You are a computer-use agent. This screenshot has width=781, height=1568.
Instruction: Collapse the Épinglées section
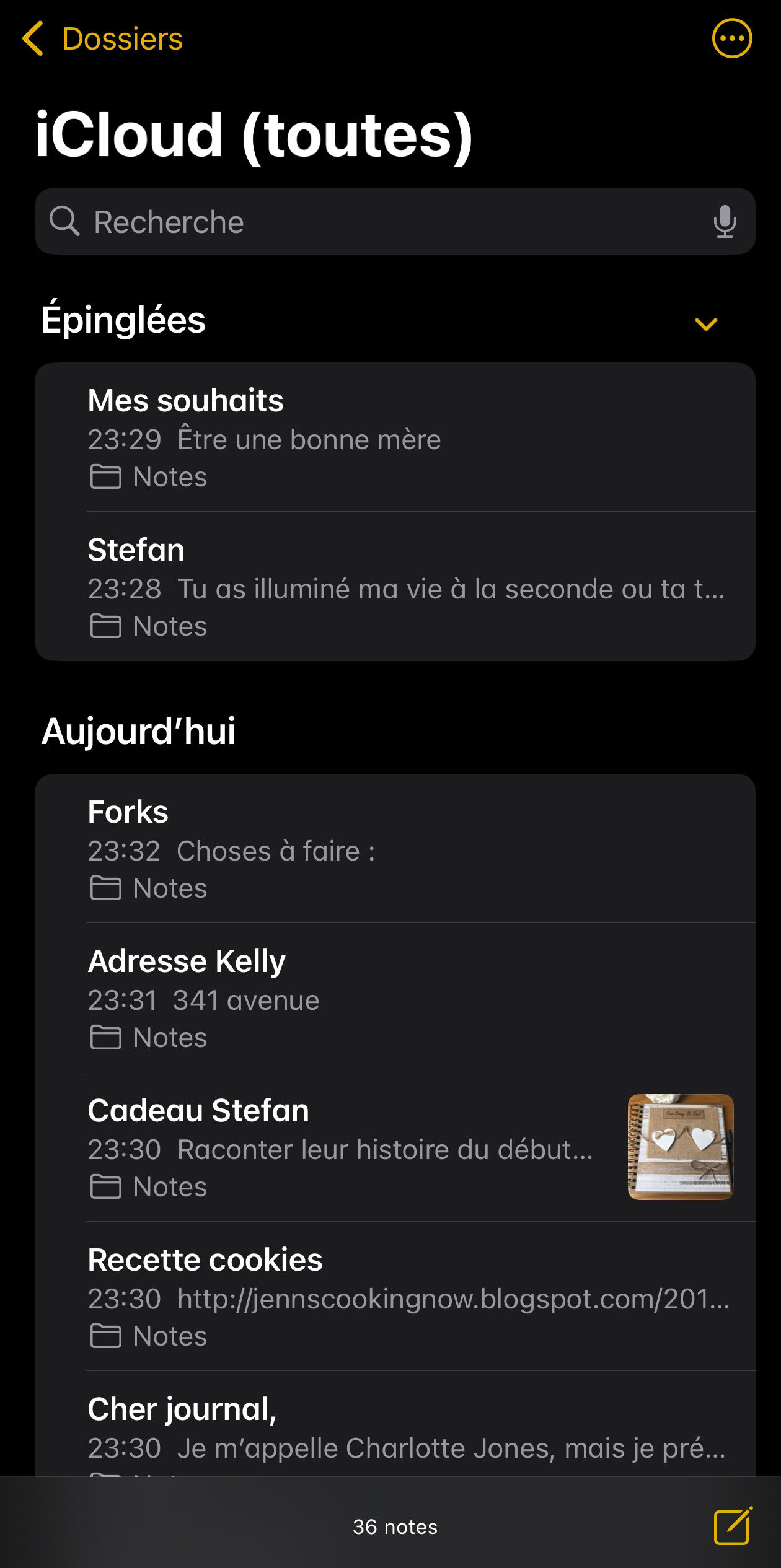point(705,324)
